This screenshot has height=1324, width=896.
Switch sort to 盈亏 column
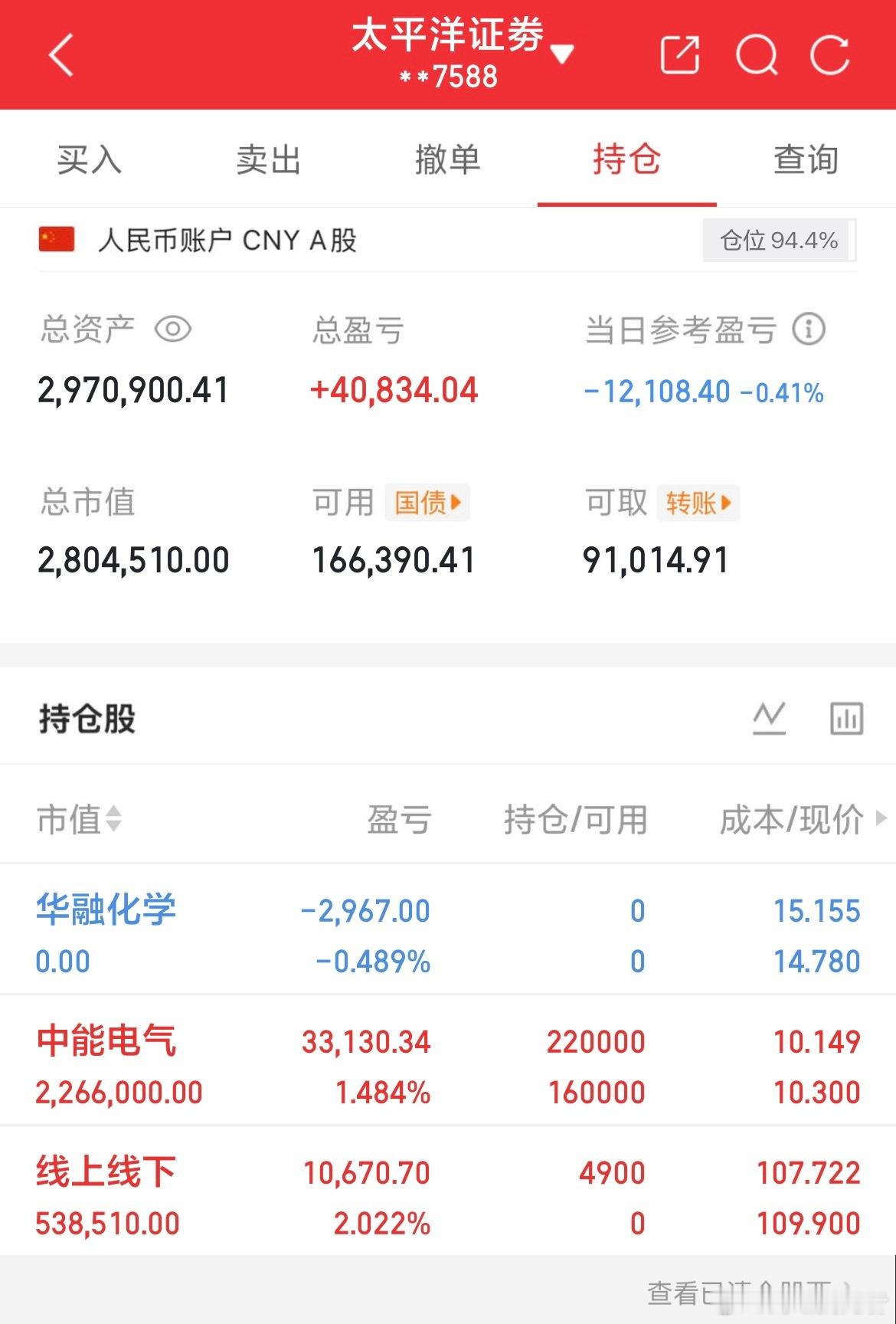point(400,820)
